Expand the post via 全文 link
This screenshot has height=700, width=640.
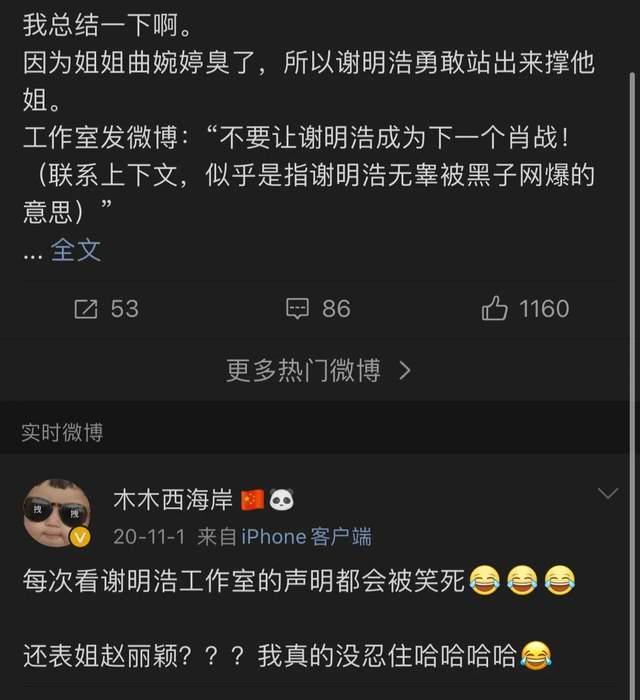tap(76, 249)
